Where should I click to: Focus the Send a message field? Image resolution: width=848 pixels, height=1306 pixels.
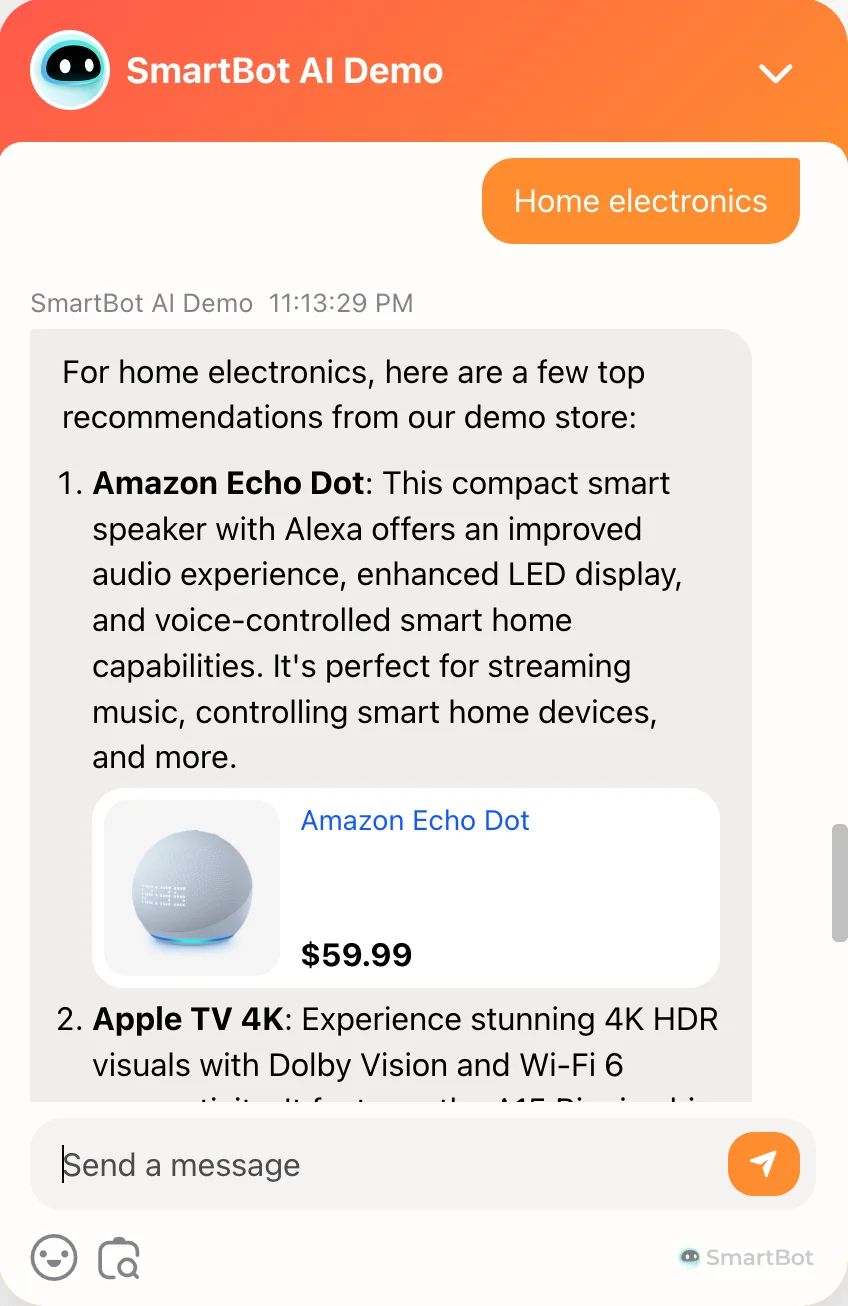tap(380, 1165)
